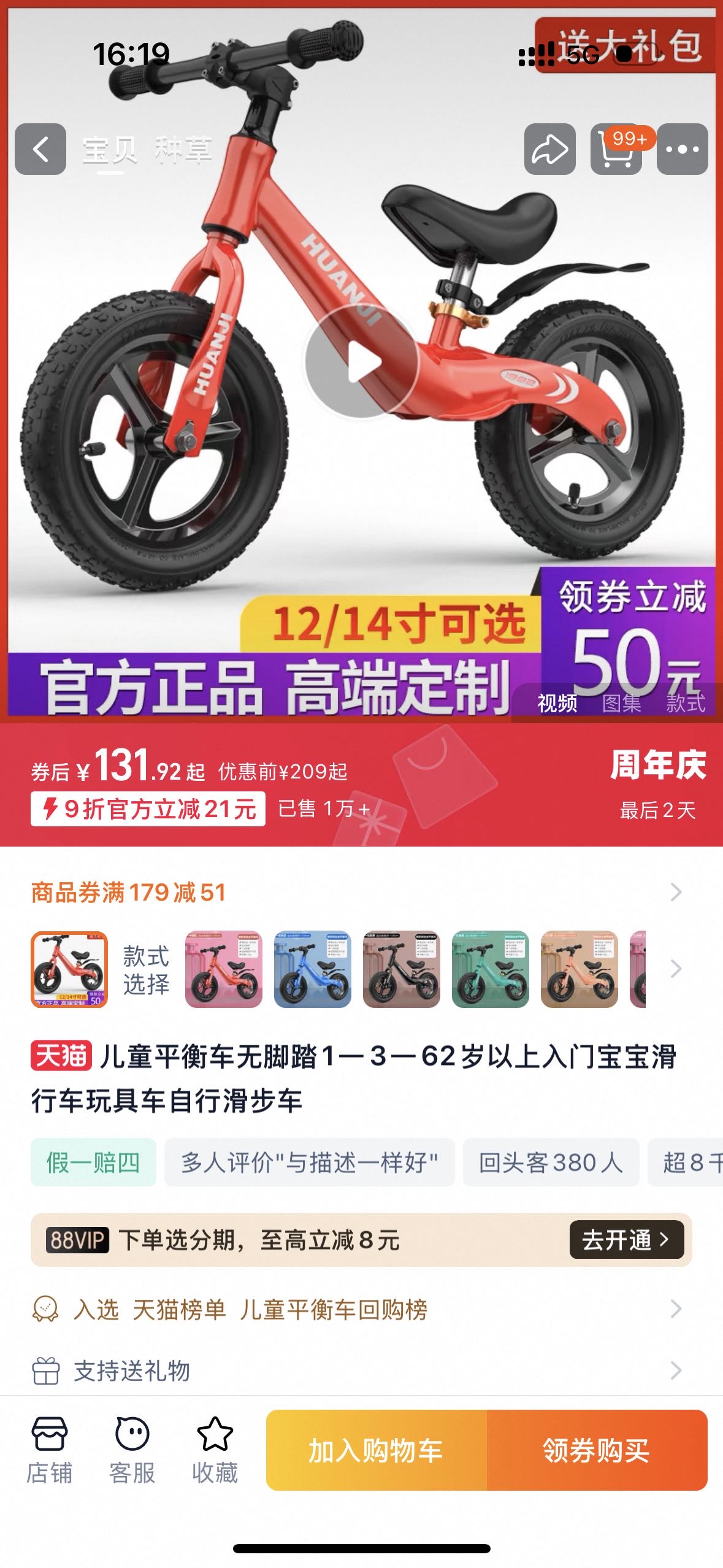Select the green bike style thumbnail
This screenshot has width=723, height=1568.
coord(490,969)
